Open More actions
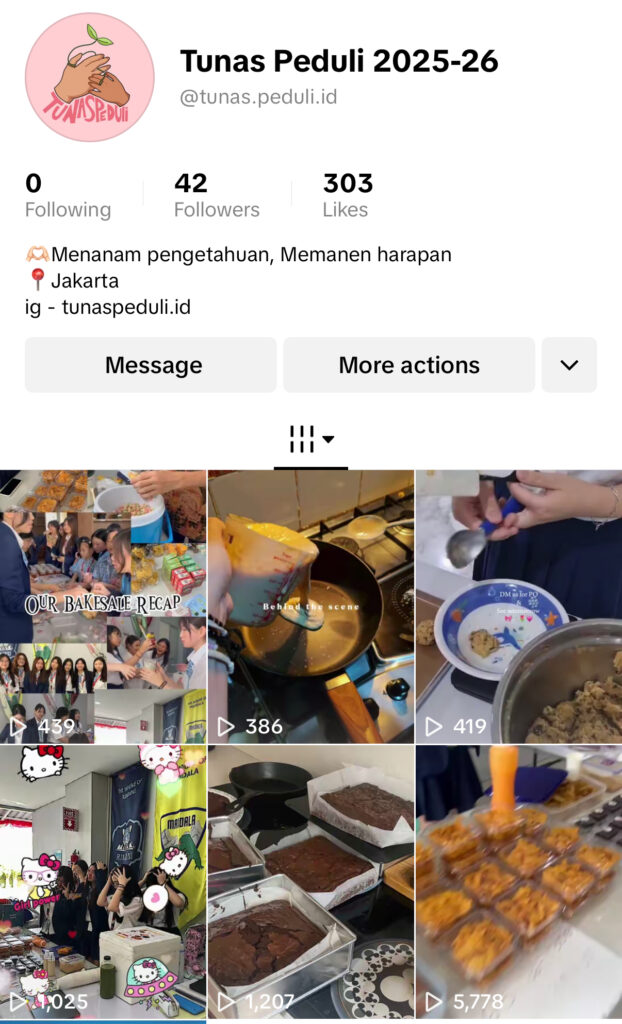 (x=409, y=365)
